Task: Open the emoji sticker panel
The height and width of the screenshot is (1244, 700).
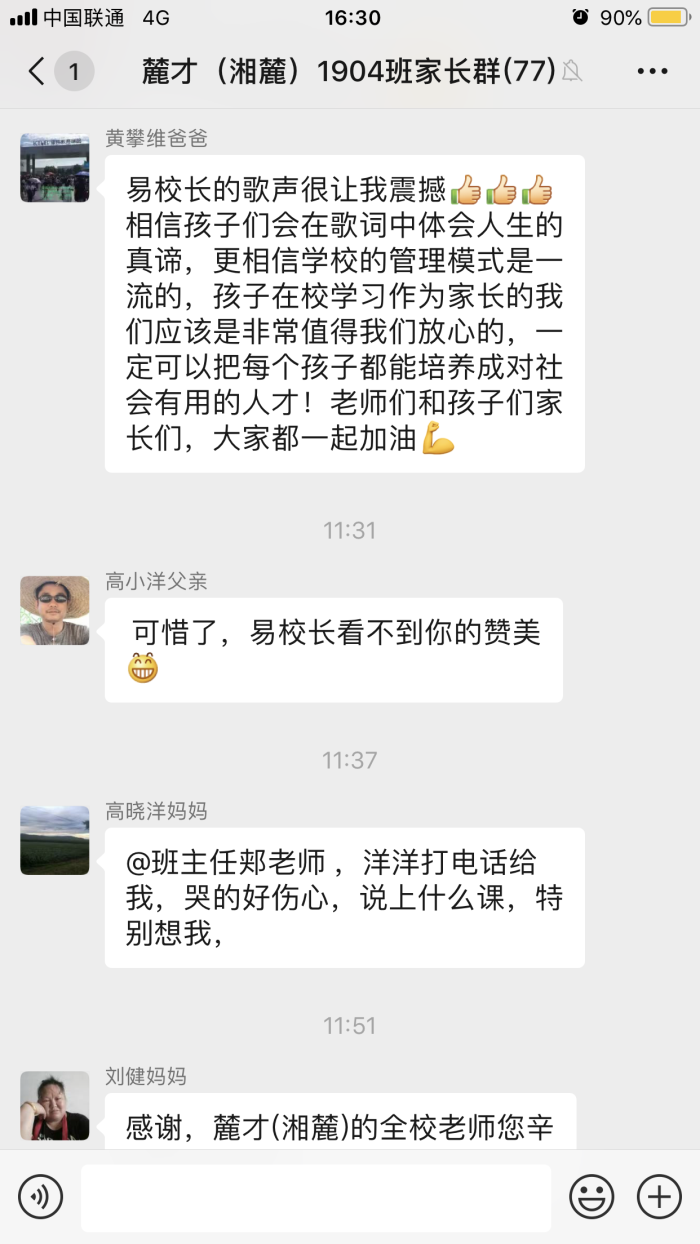Action: [592, 1196]
